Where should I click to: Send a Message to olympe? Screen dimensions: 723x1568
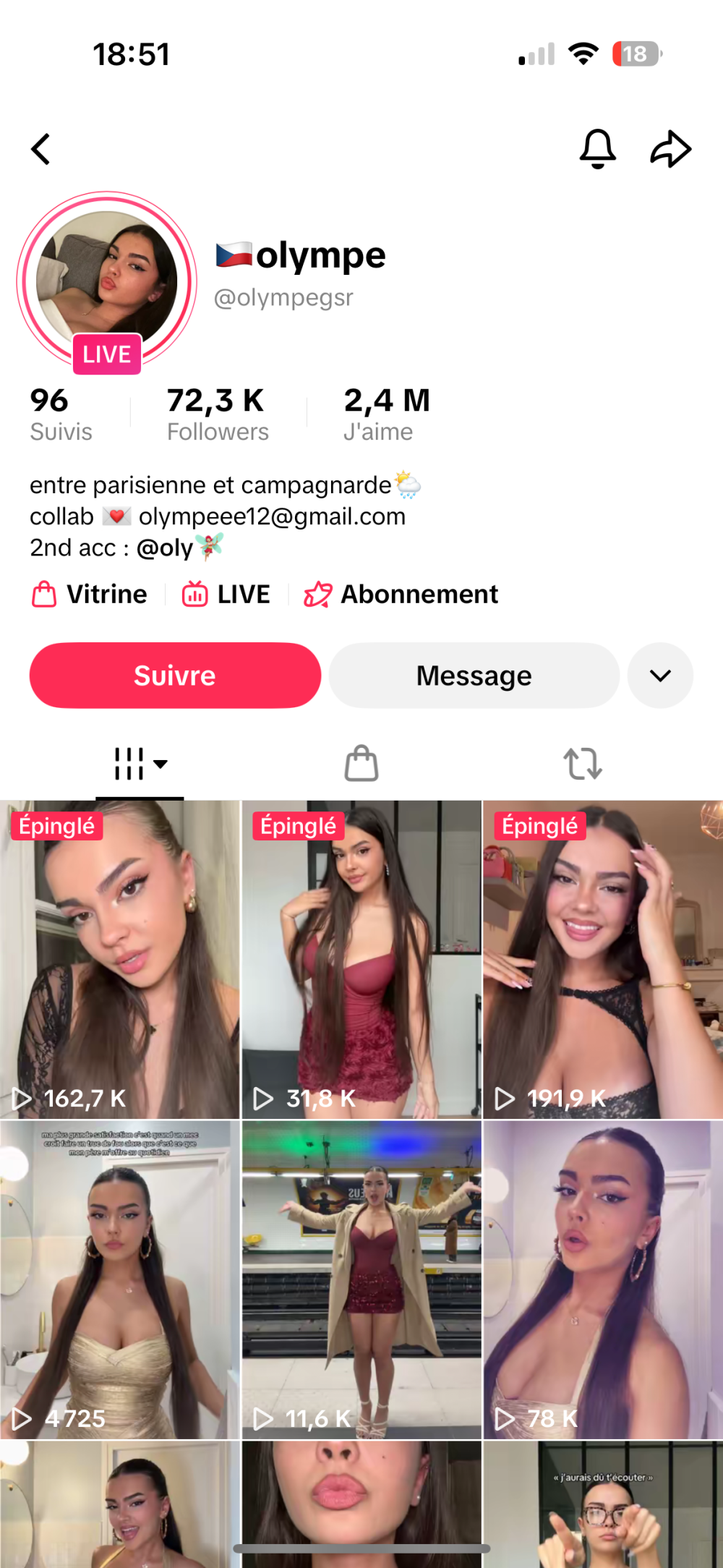coord(474,676)
